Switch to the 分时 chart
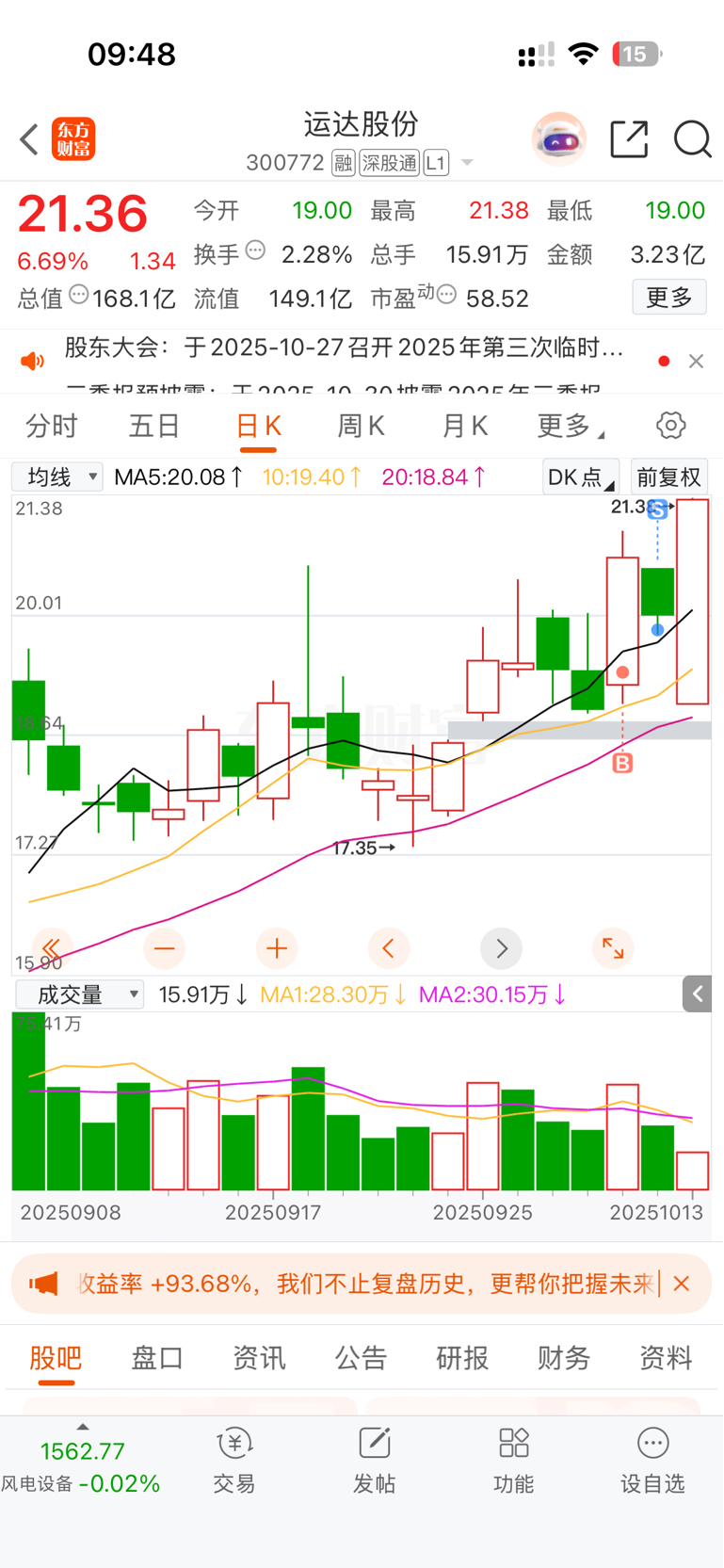This screenshot has width=724, height=1568. pos(52,427)
